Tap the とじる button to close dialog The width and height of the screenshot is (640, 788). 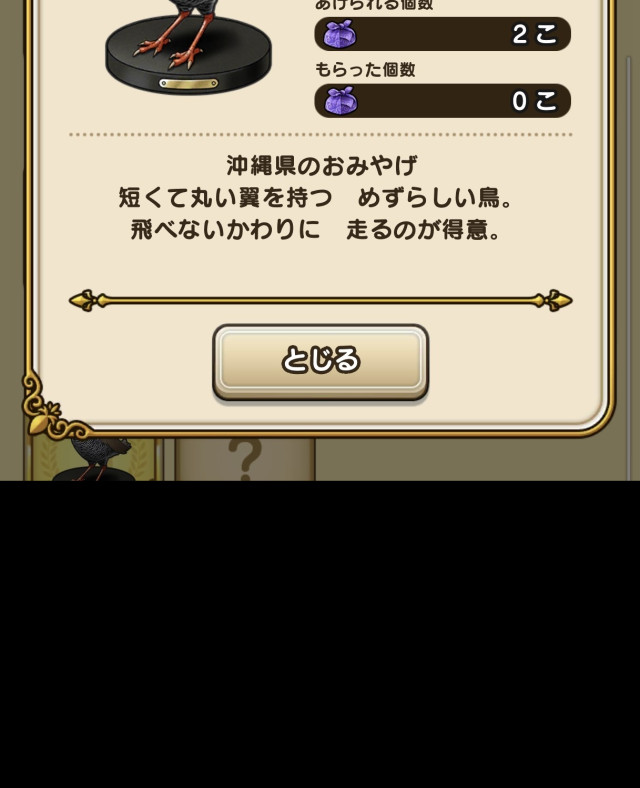click(x=320, y=361)
